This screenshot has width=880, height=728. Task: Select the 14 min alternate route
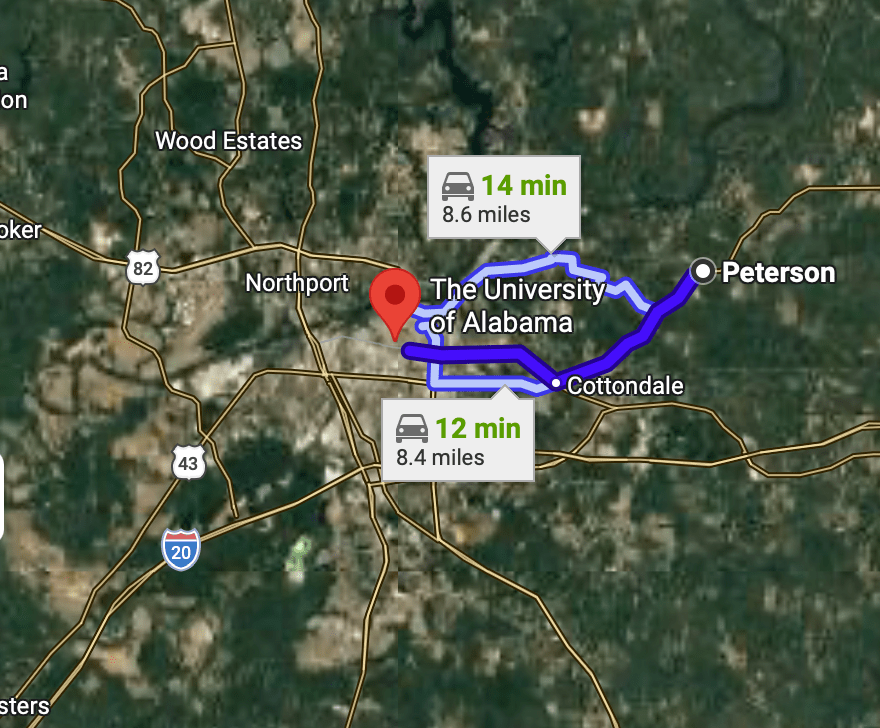click(503, 198)
